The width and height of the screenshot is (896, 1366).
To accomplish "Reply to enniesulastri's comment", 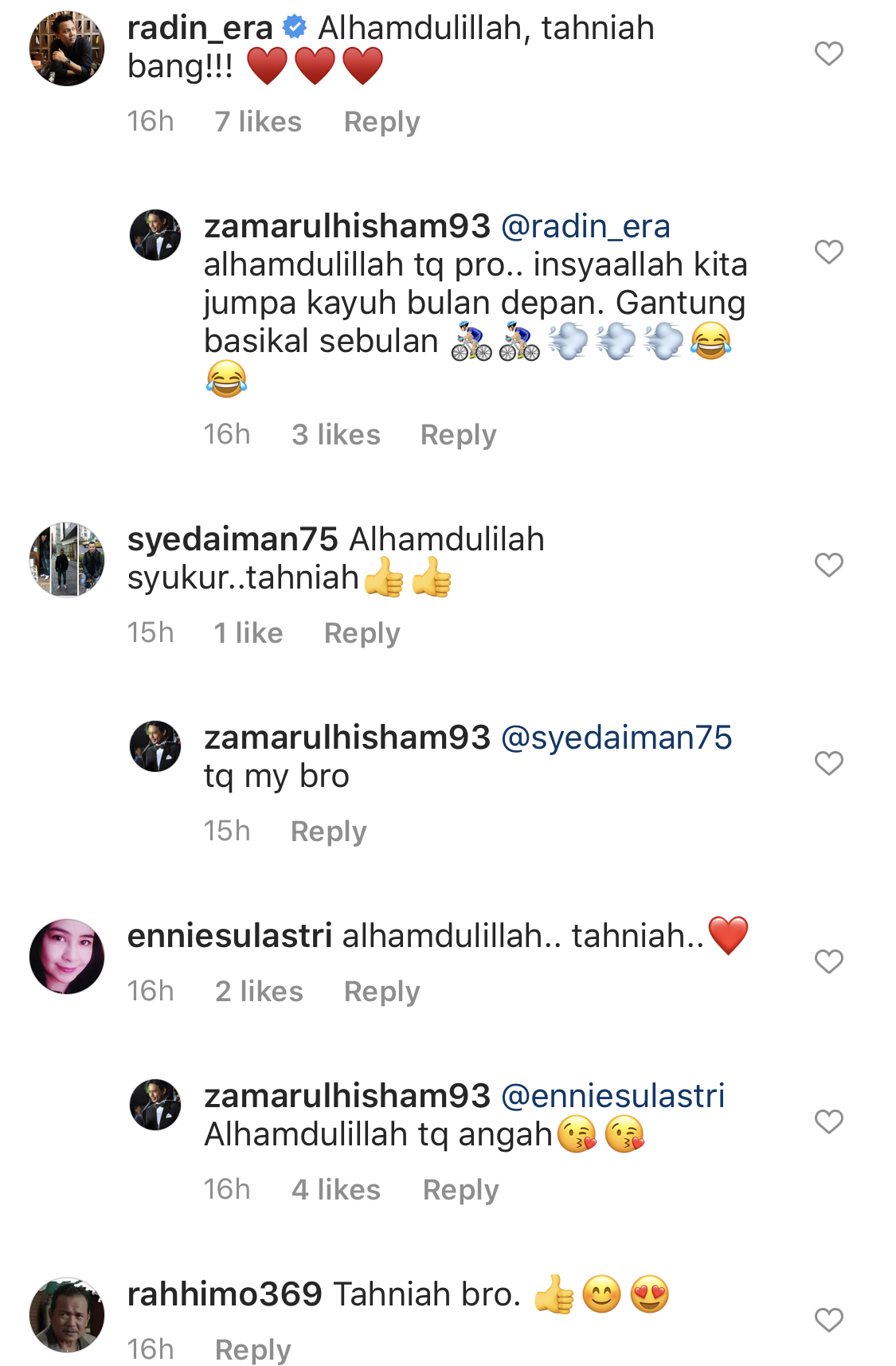I will pos(381,992).
